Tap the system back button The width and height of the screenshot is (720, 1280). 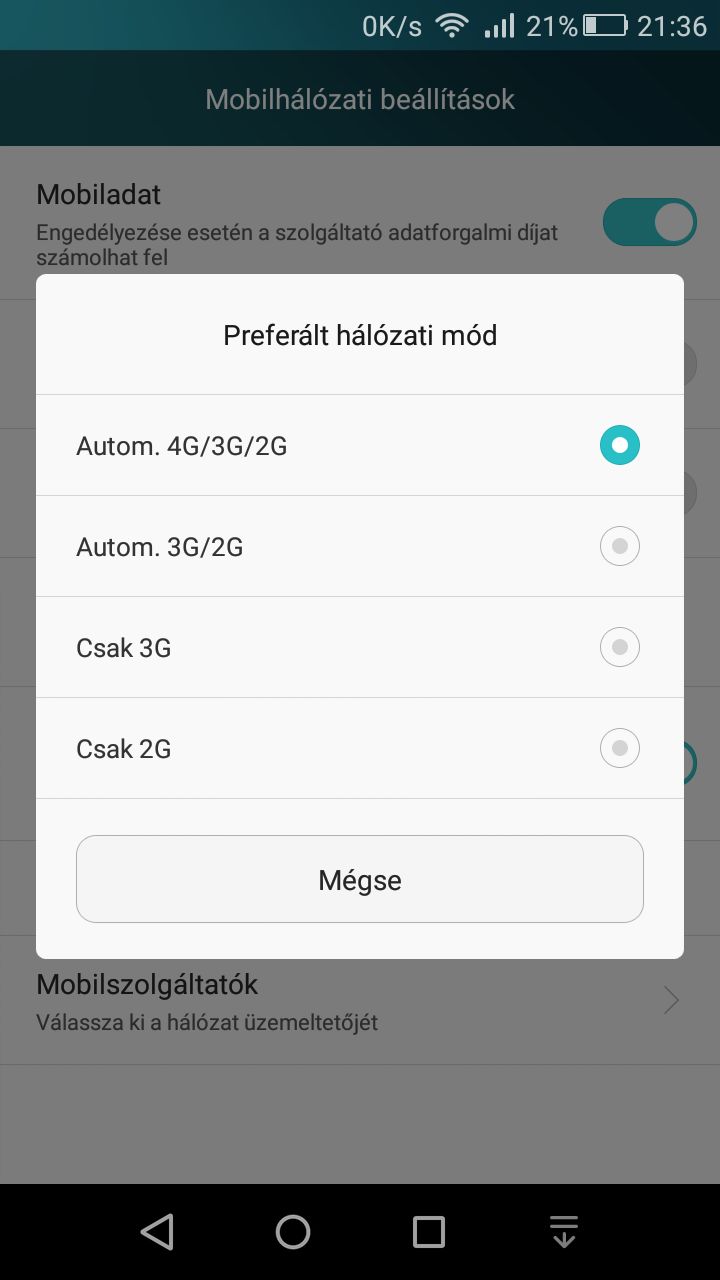click(157, 1232)
